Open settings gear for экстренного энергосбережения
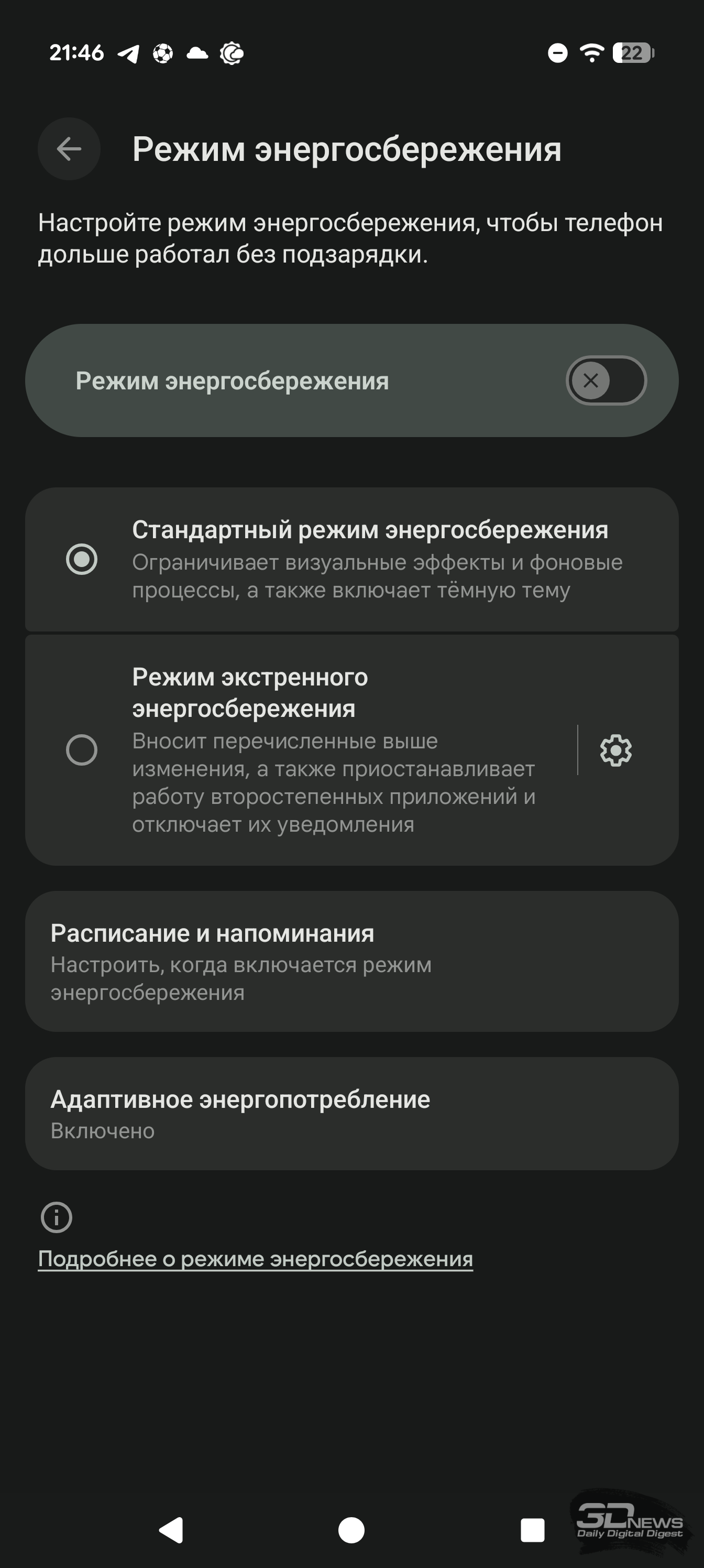 (615, 750)
